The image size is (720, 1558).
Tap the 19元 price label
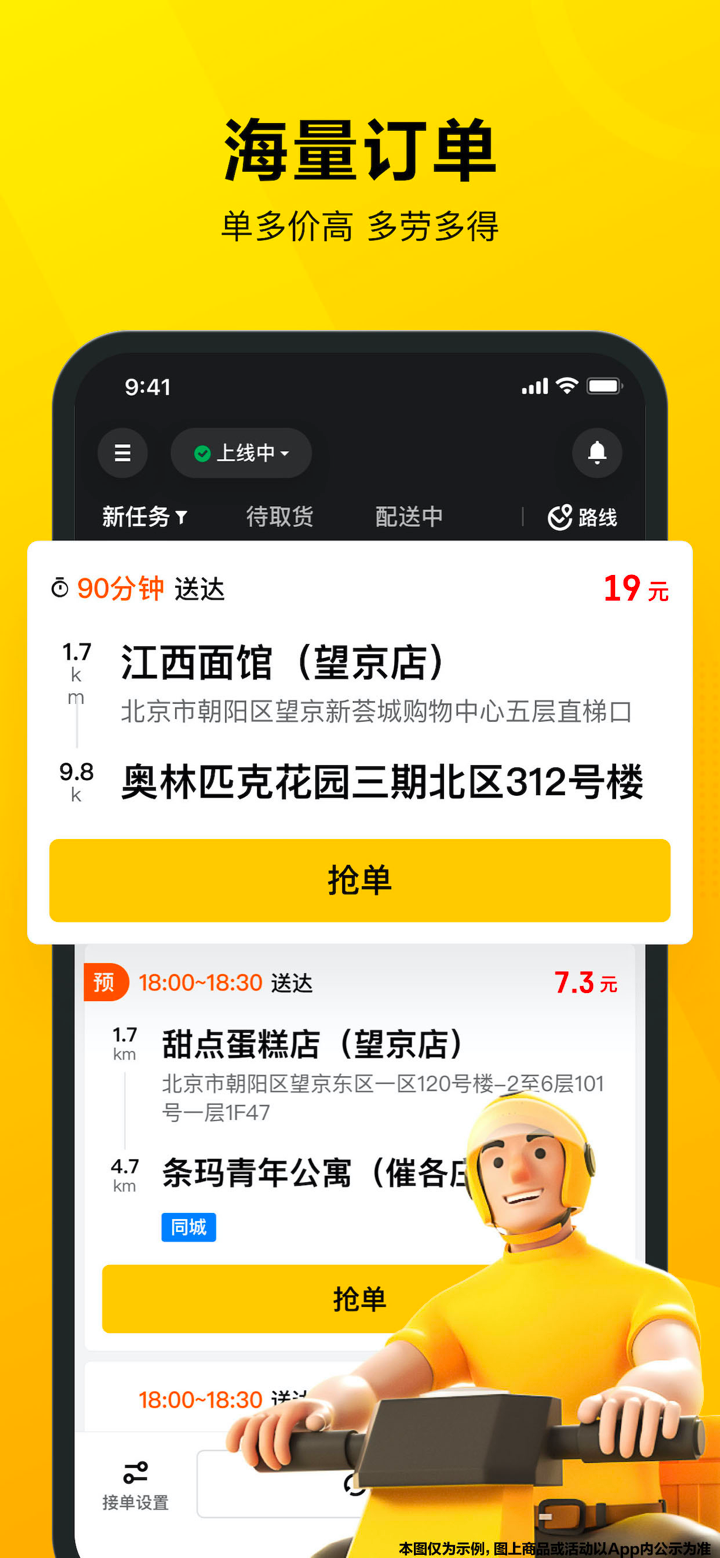click(x=636, y=589)
